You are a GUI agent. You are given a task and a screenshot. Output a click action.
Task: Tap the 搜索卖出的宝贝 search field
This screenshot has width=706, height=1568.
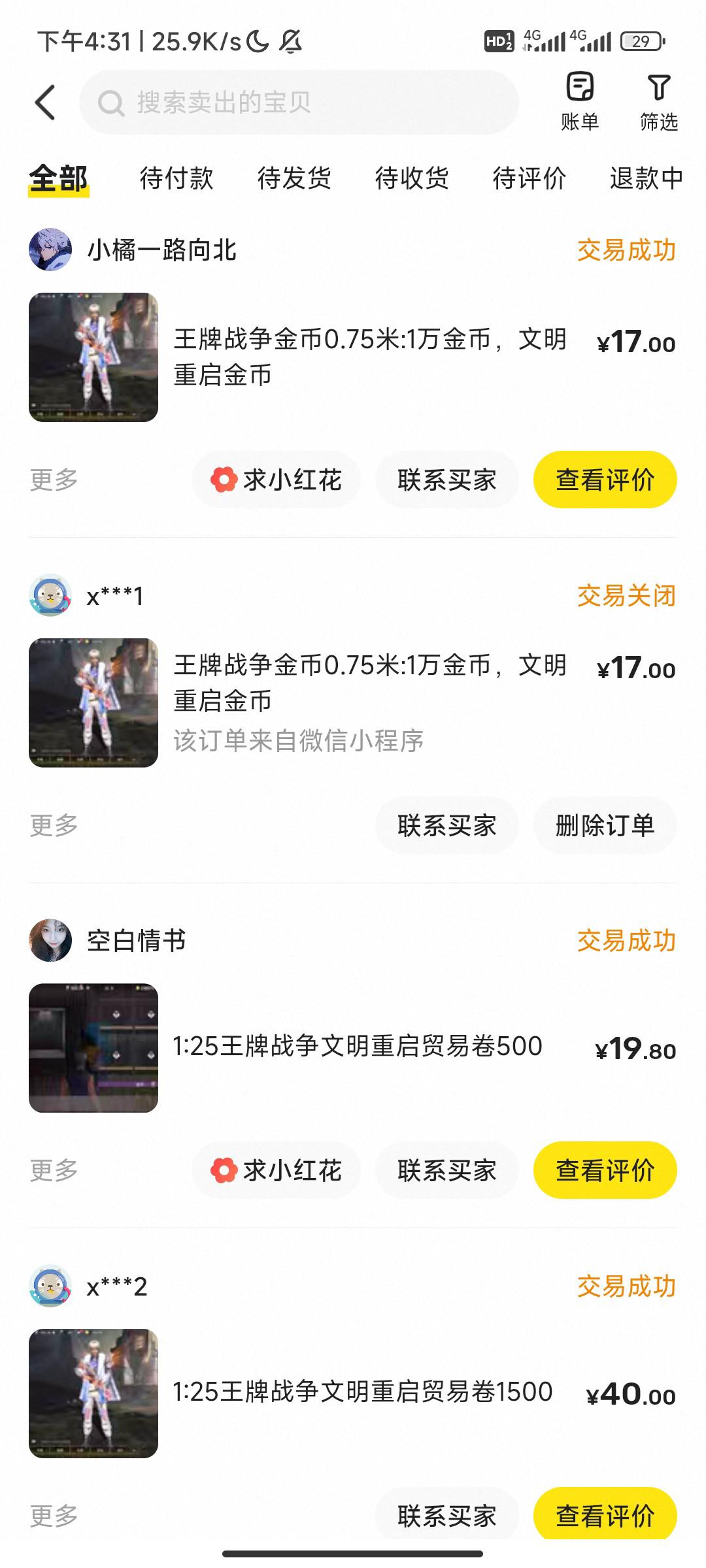click(301, 103)
